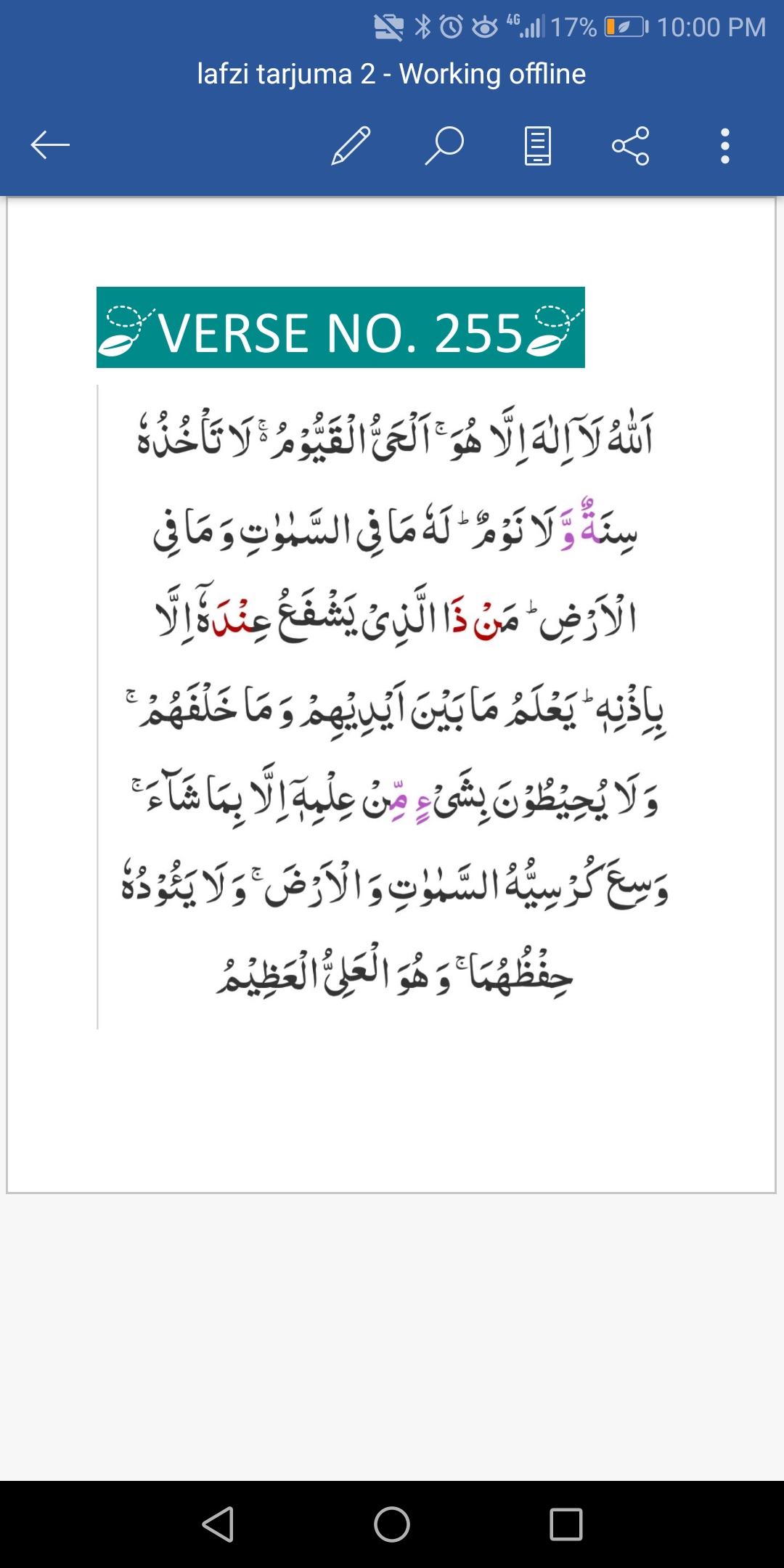Open recent apps from the navigation bar
The width and height of the screenshot is (784, 1568).
point(566,1524)
